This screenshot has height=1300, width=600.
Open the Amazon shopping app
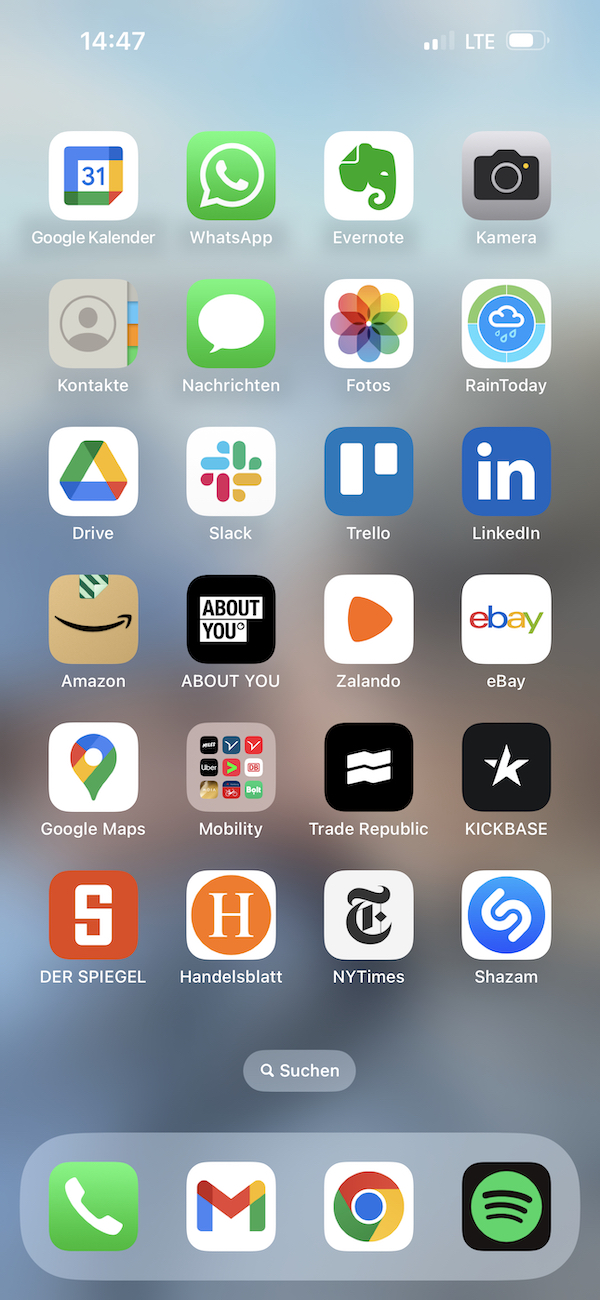93,620
